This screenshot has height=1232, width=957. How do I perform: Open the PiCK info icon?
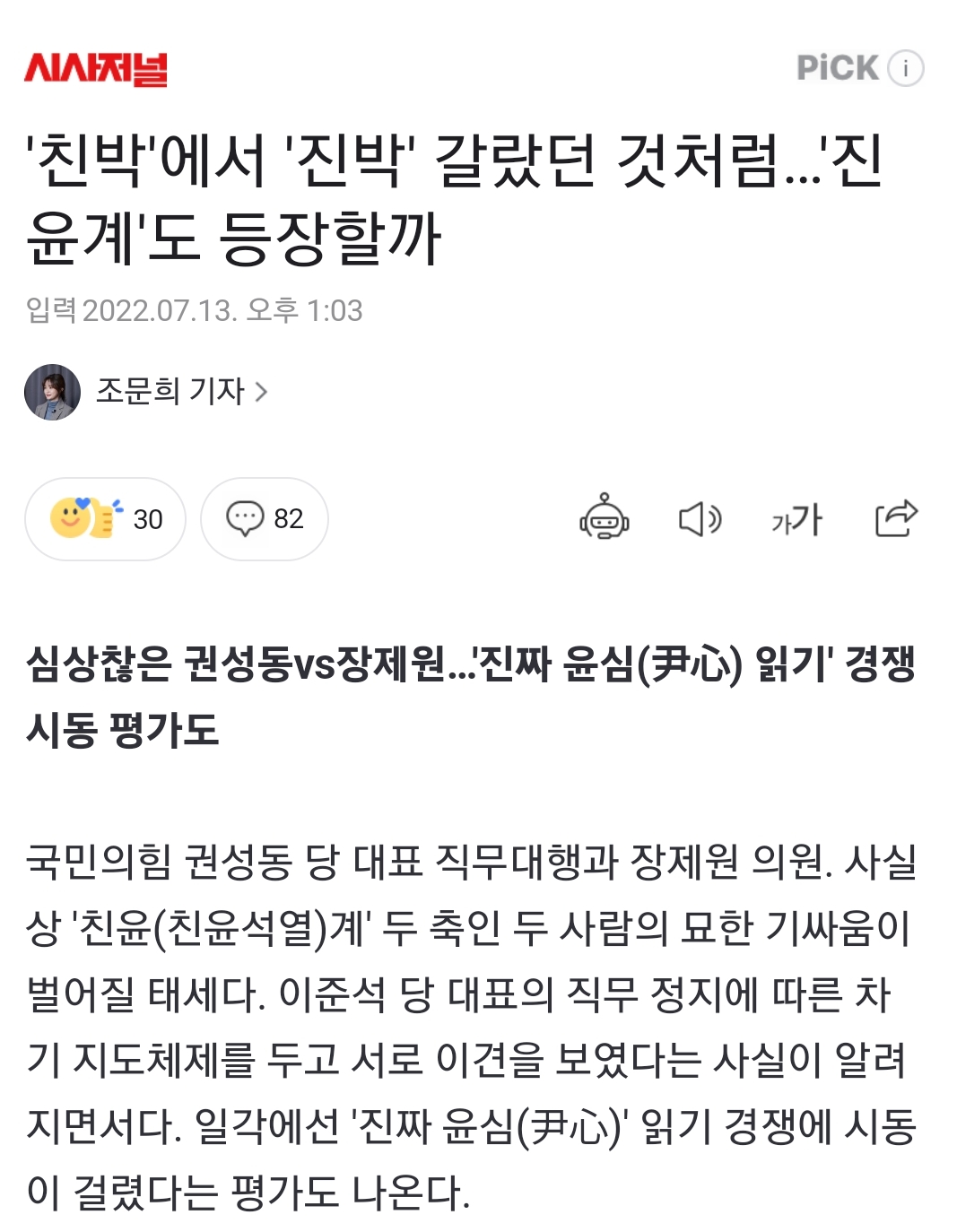[x=905, y=68]
